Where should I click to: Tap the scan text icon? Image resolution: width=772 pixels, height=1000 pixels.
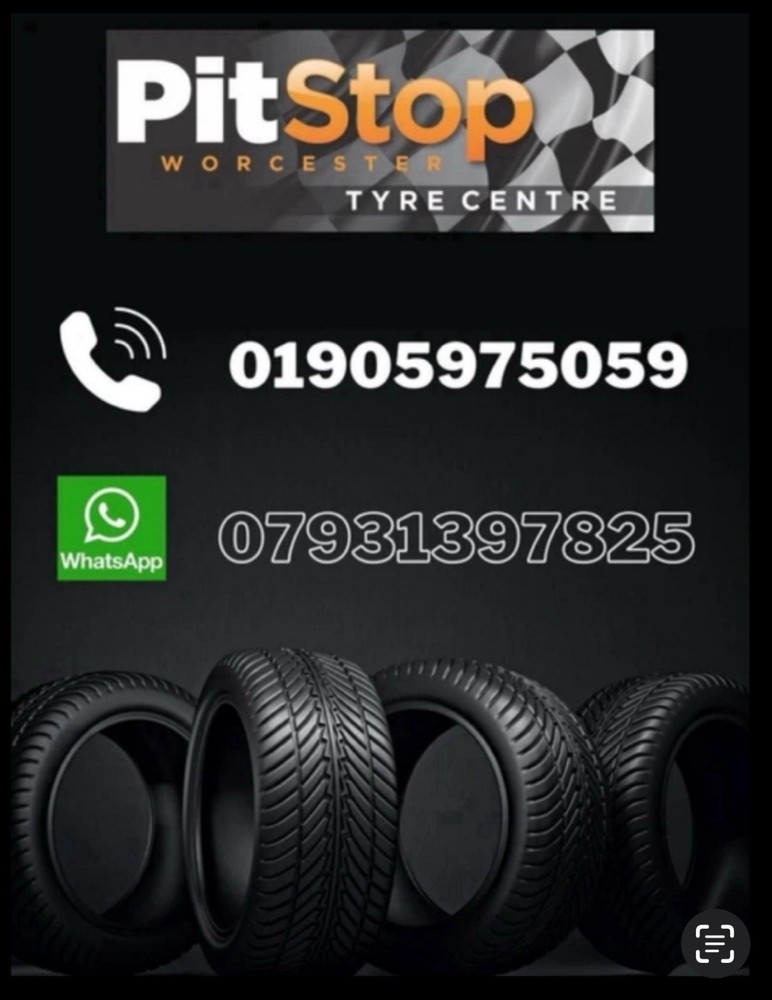[714, 943]
